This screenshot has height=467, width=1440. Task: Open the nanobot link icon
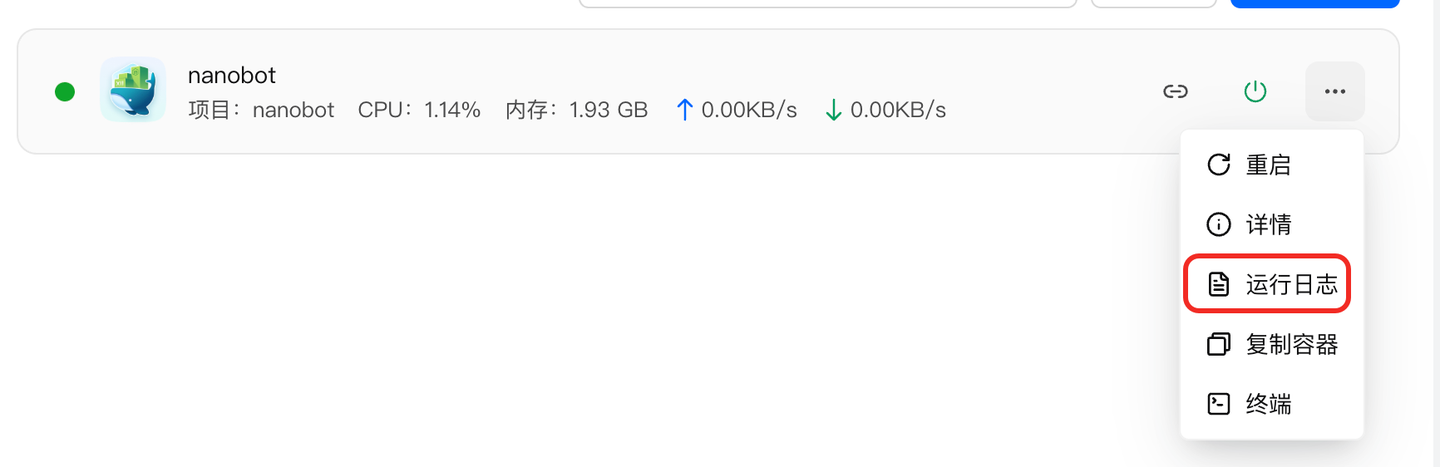pos(1175,92)
